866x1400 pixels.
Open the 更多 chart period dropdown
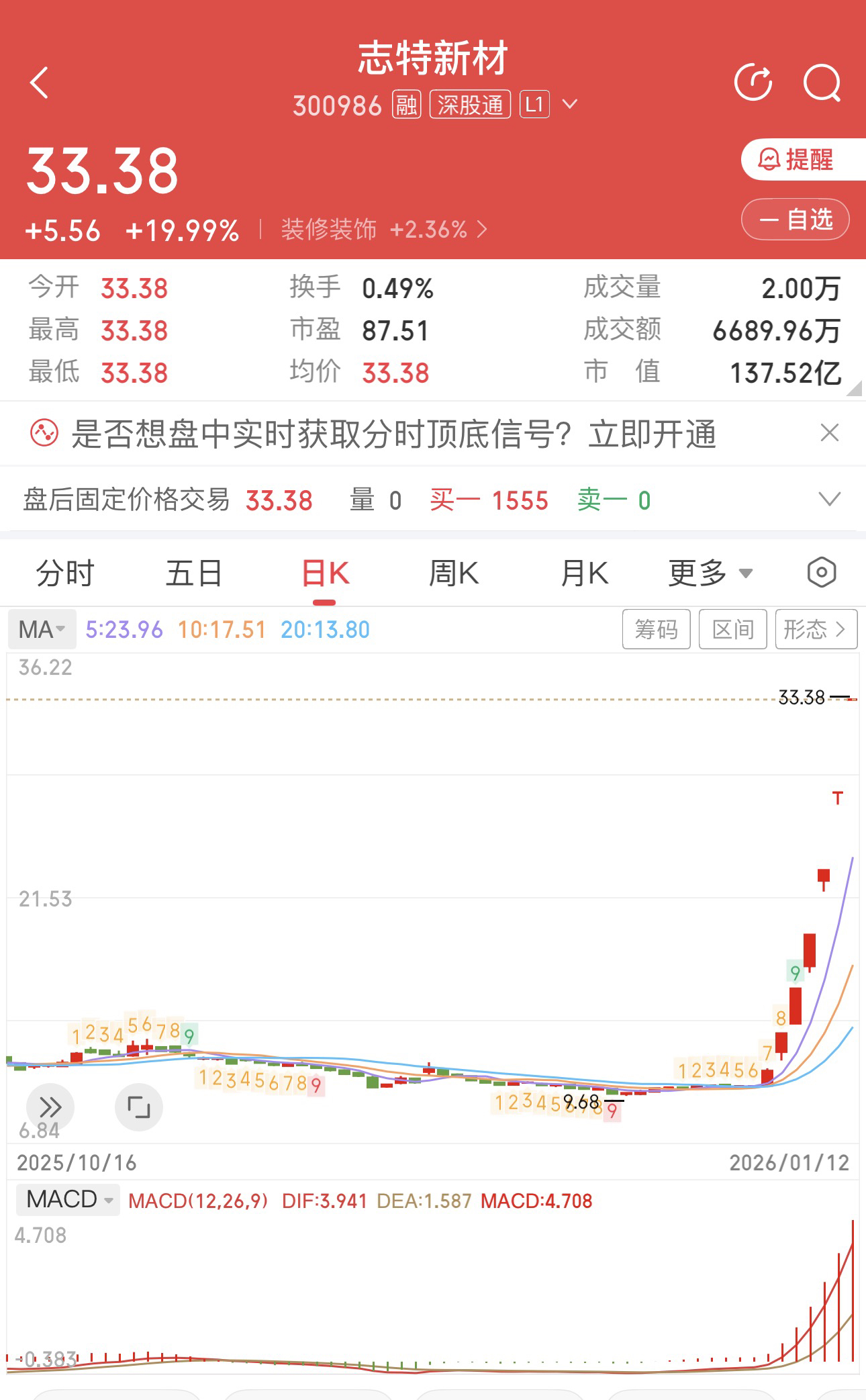(x=710, y=574)
